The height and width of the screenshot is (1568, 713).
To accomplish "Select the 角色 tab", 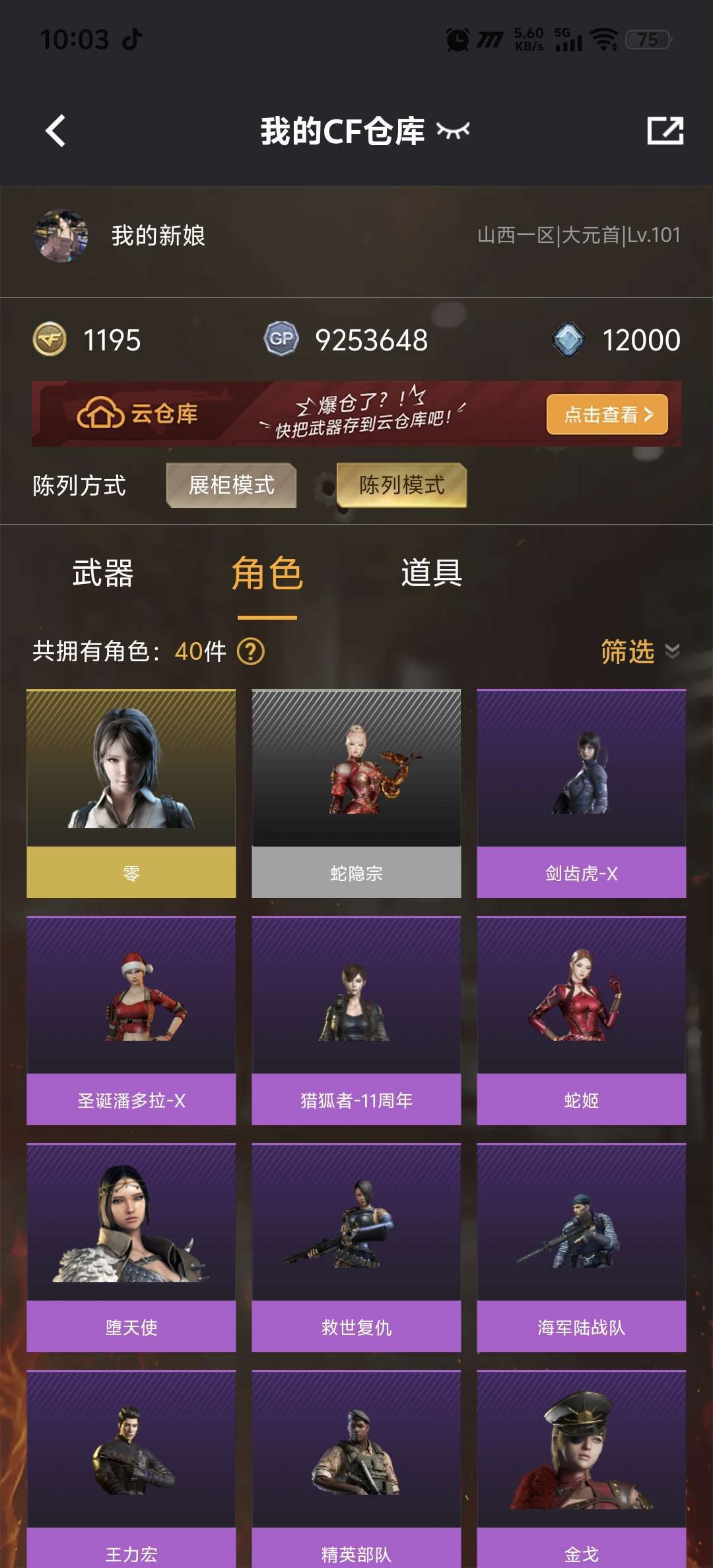I will coord(267,573).
